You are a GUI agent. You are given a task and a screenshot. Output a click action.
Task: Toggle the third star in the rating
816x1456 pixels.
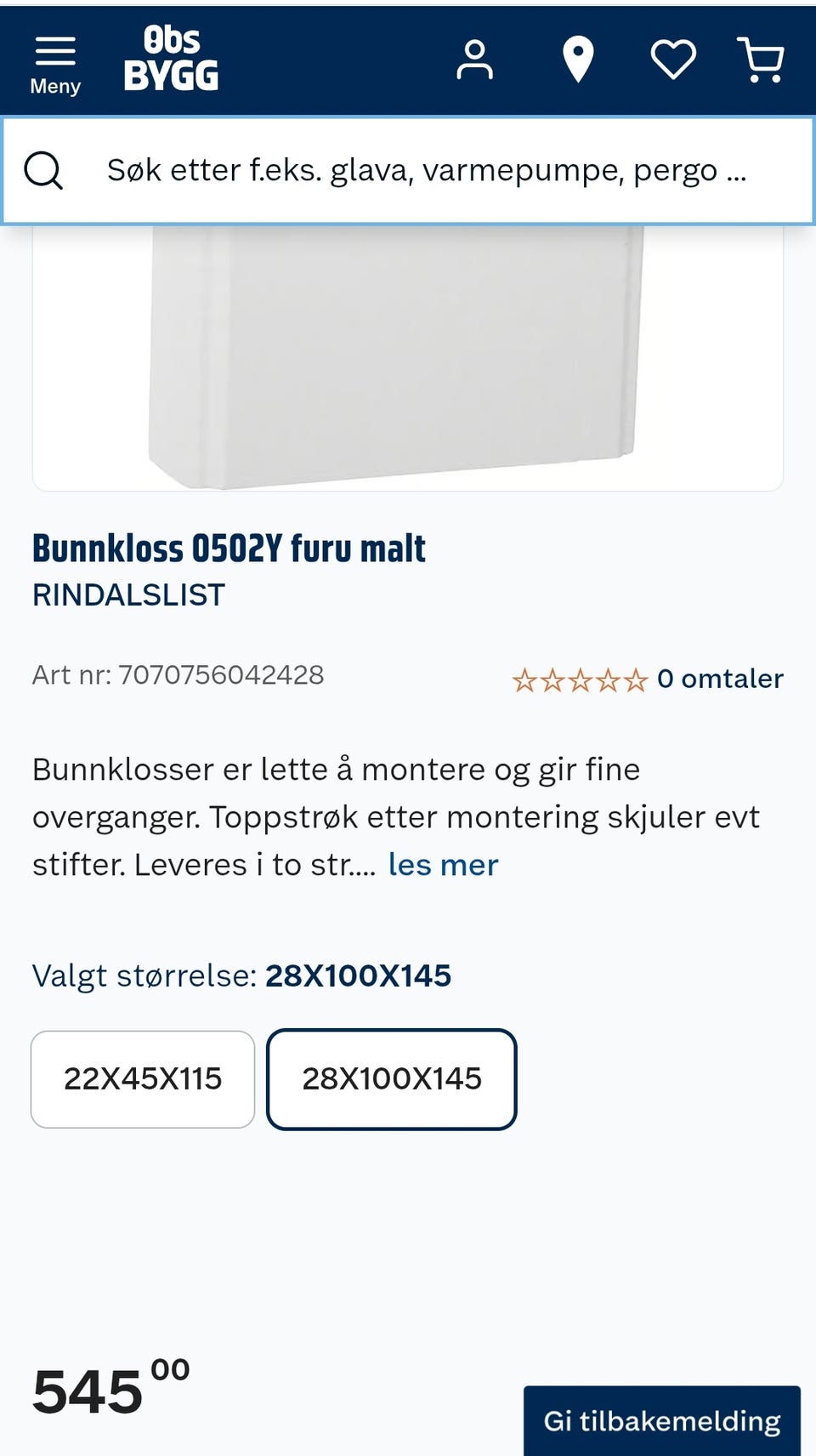tap(582, 679)
